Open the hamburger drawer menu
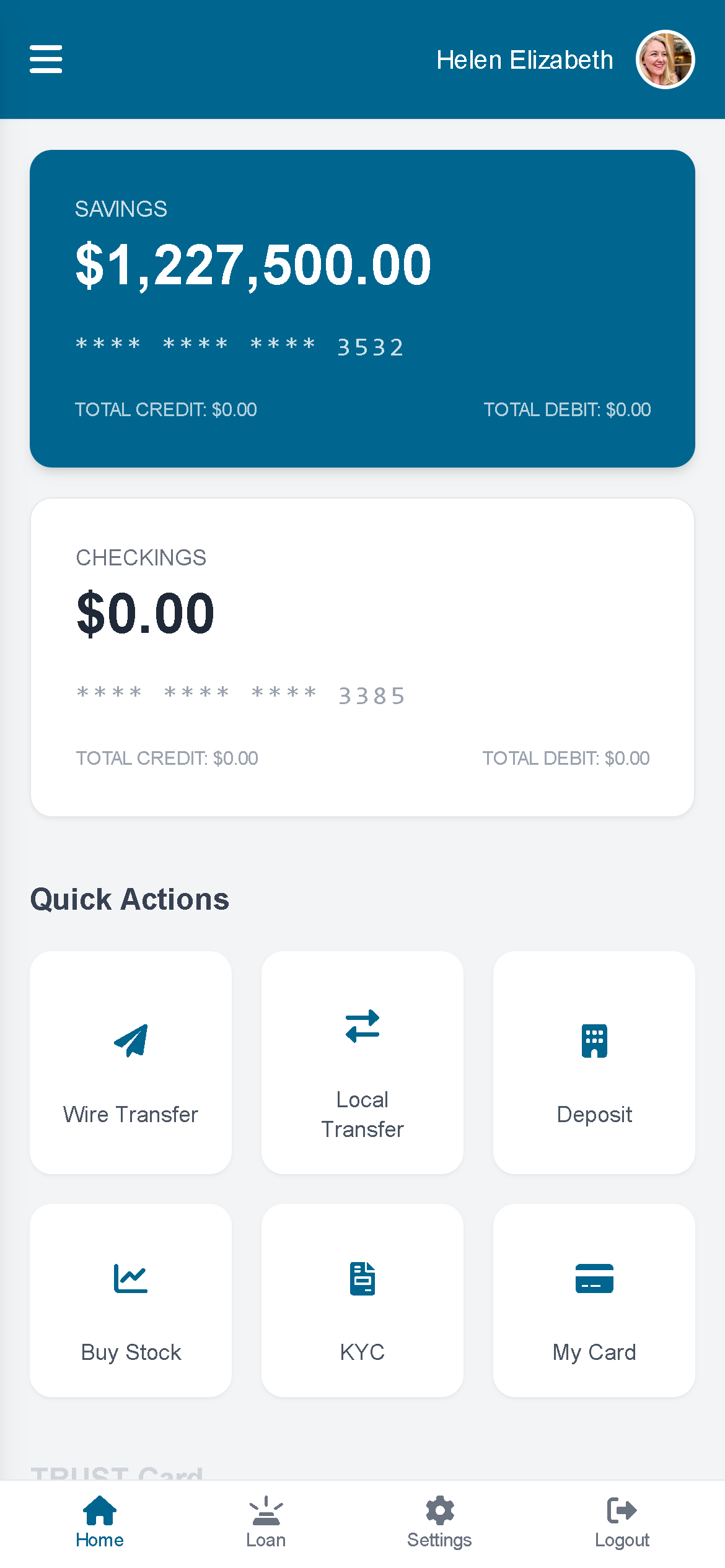 [x=46, y=59]
